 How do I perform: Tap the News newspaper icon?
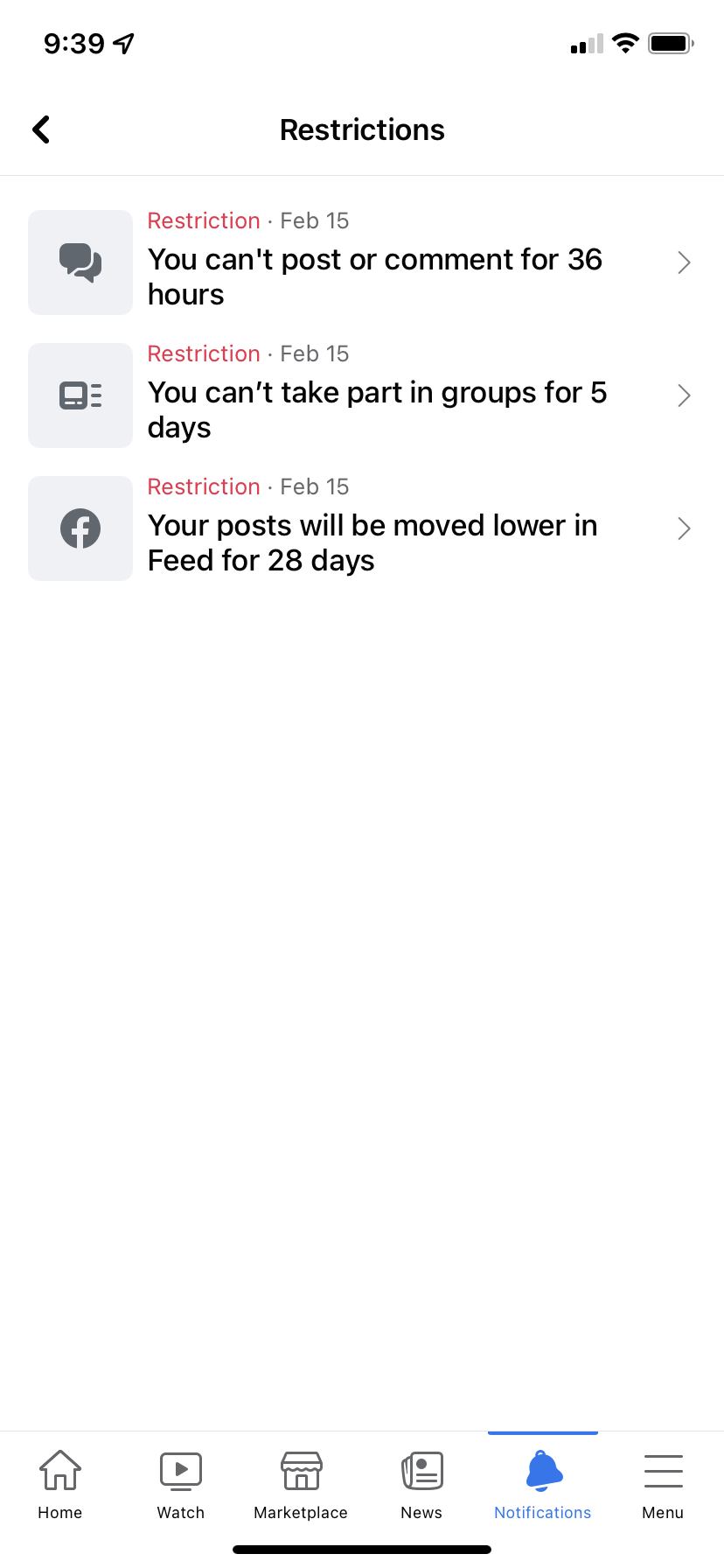[x=421, y=1470]
